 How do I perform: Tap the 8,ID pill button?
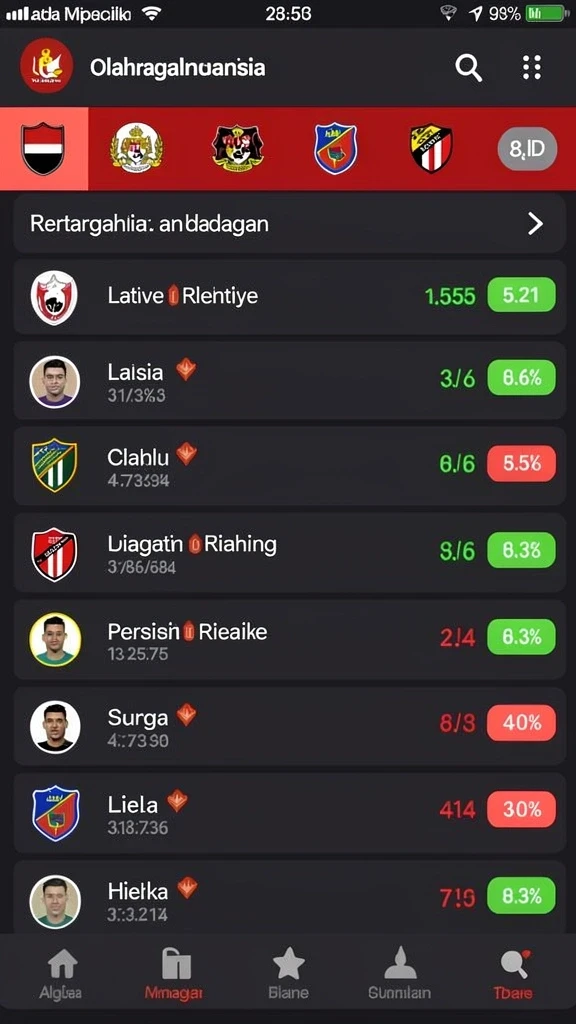[528, 150]
